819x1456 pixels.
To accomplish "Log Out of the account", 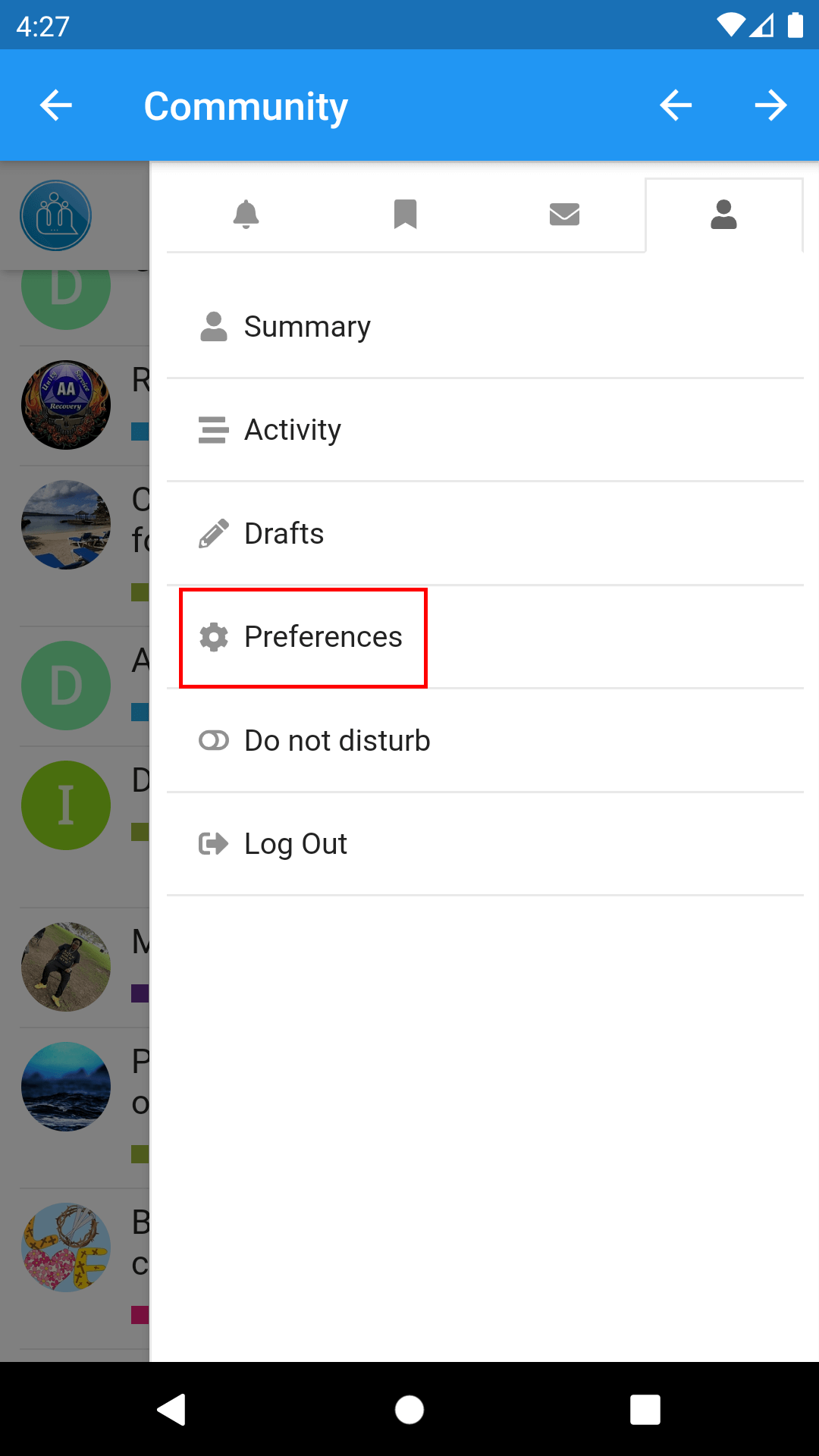I will point(295,844).
